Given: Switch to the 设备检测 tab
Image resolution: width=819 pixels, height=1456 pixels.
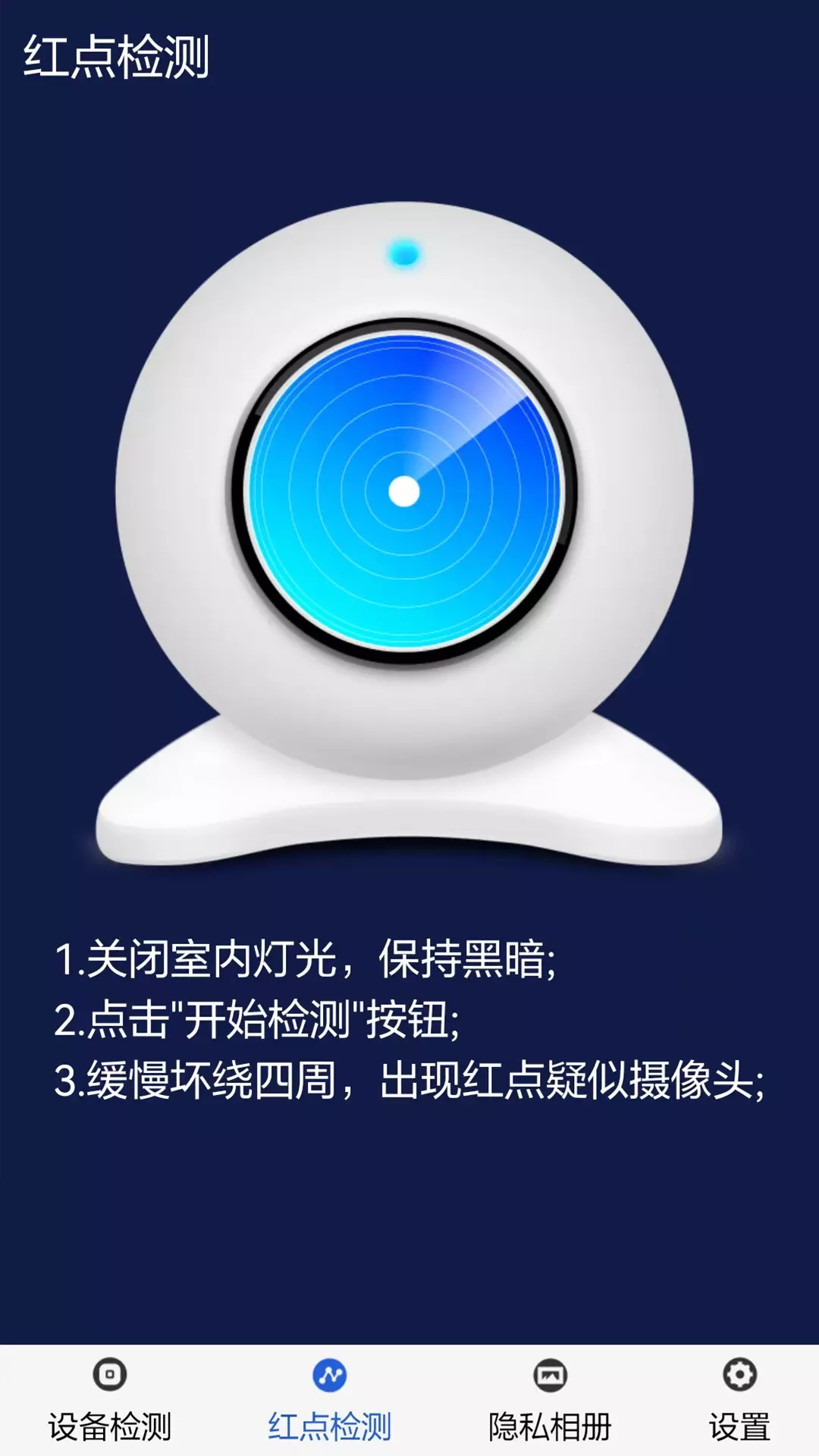Looking at the screenshot, I should (110, 1401).
